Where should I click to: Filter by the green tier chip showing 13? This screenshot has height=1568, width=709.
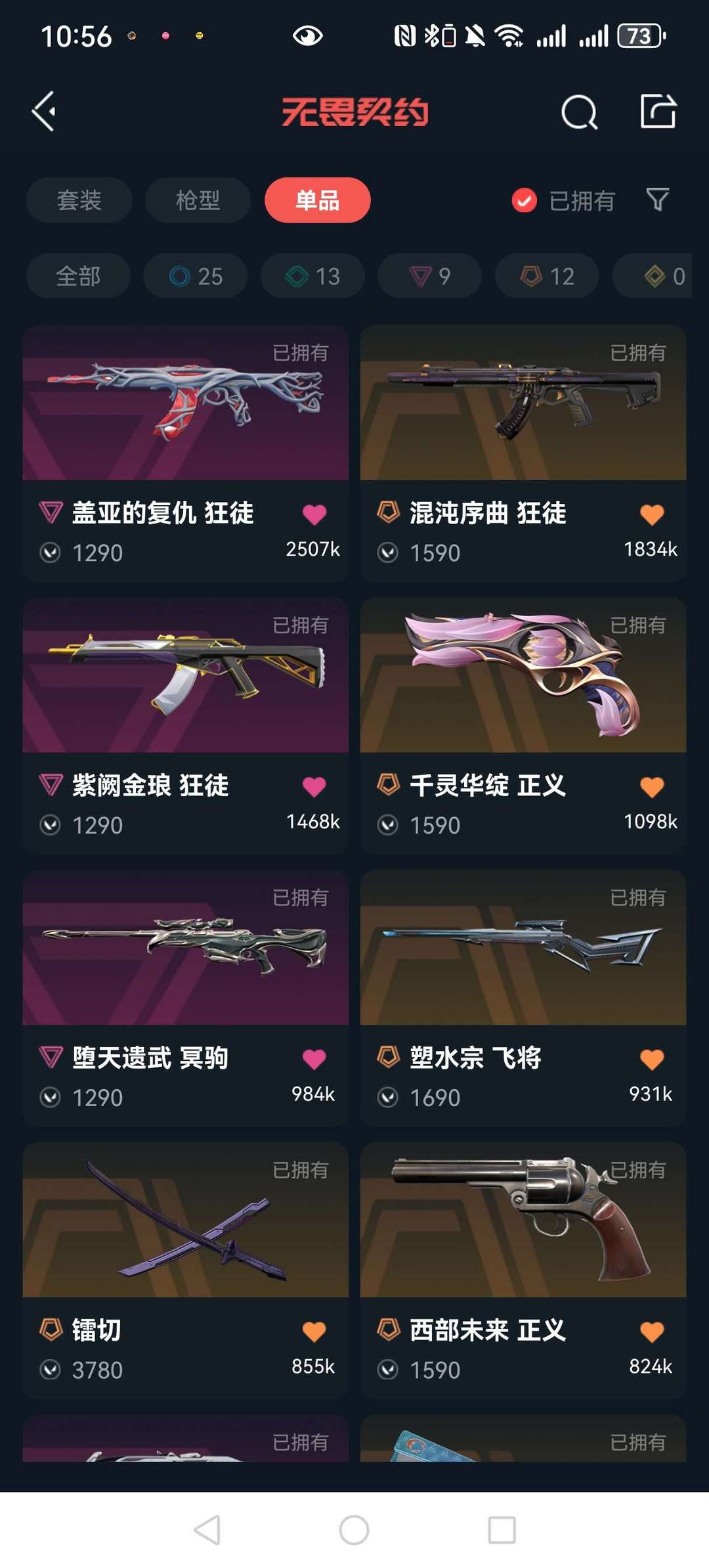point(312,276)
